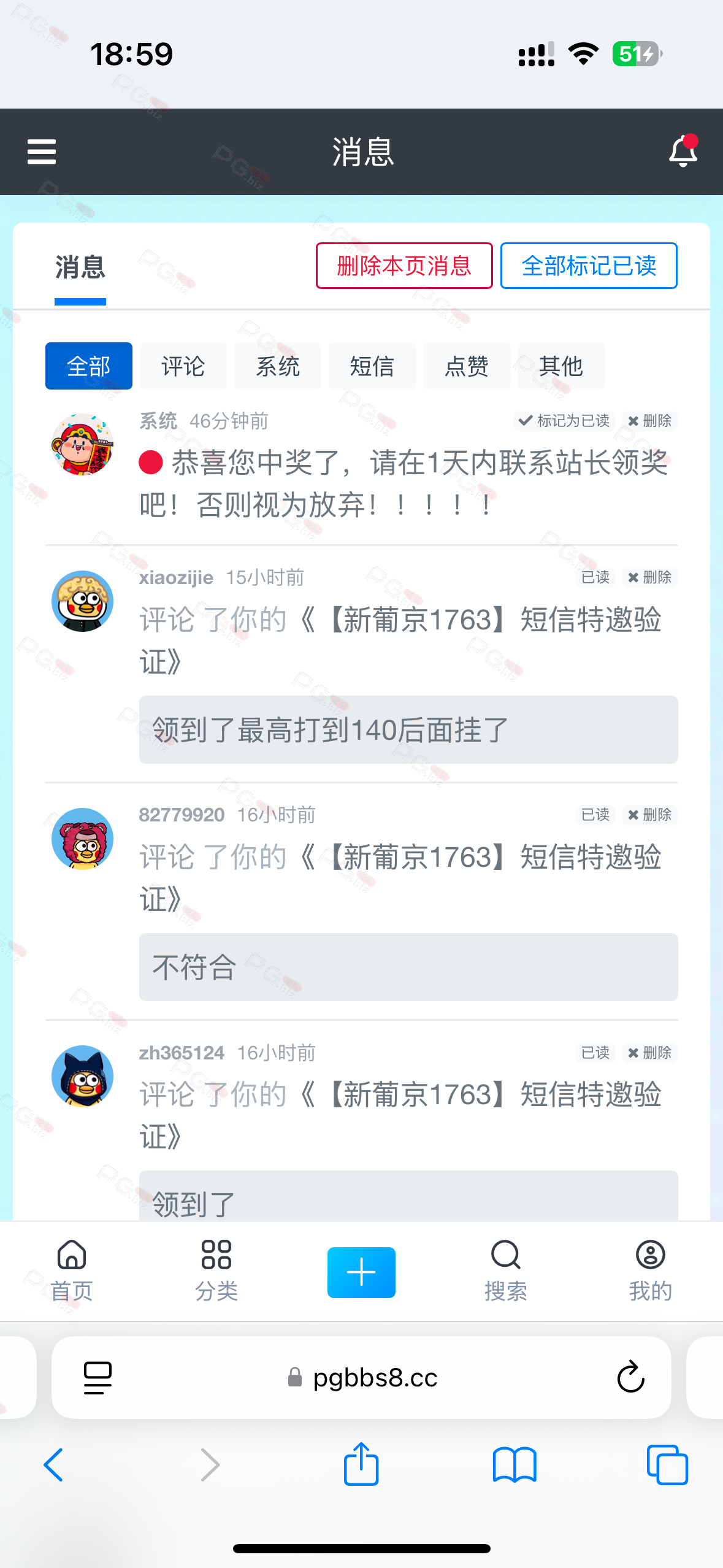The height and width of the screenshot is (1568, 723).
Task: Delete xiaozijie's comment notification
Action: [649, 577]
